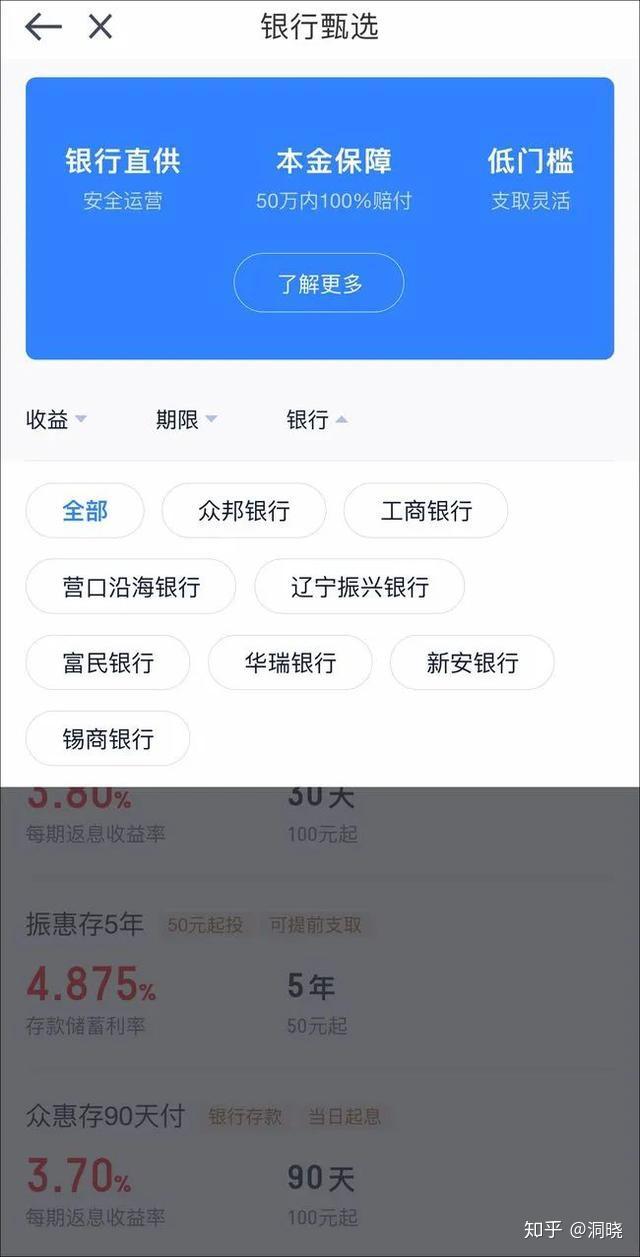Go back using the arrow icon

43,27
